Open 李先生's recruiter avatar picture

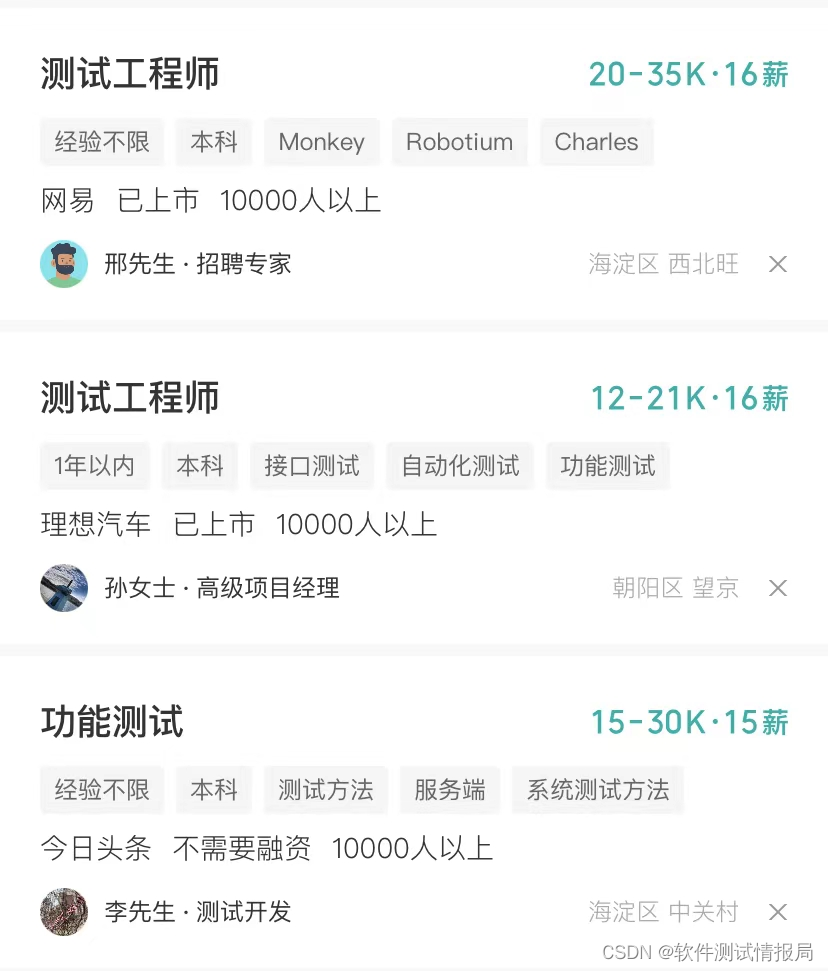[64, 912]
